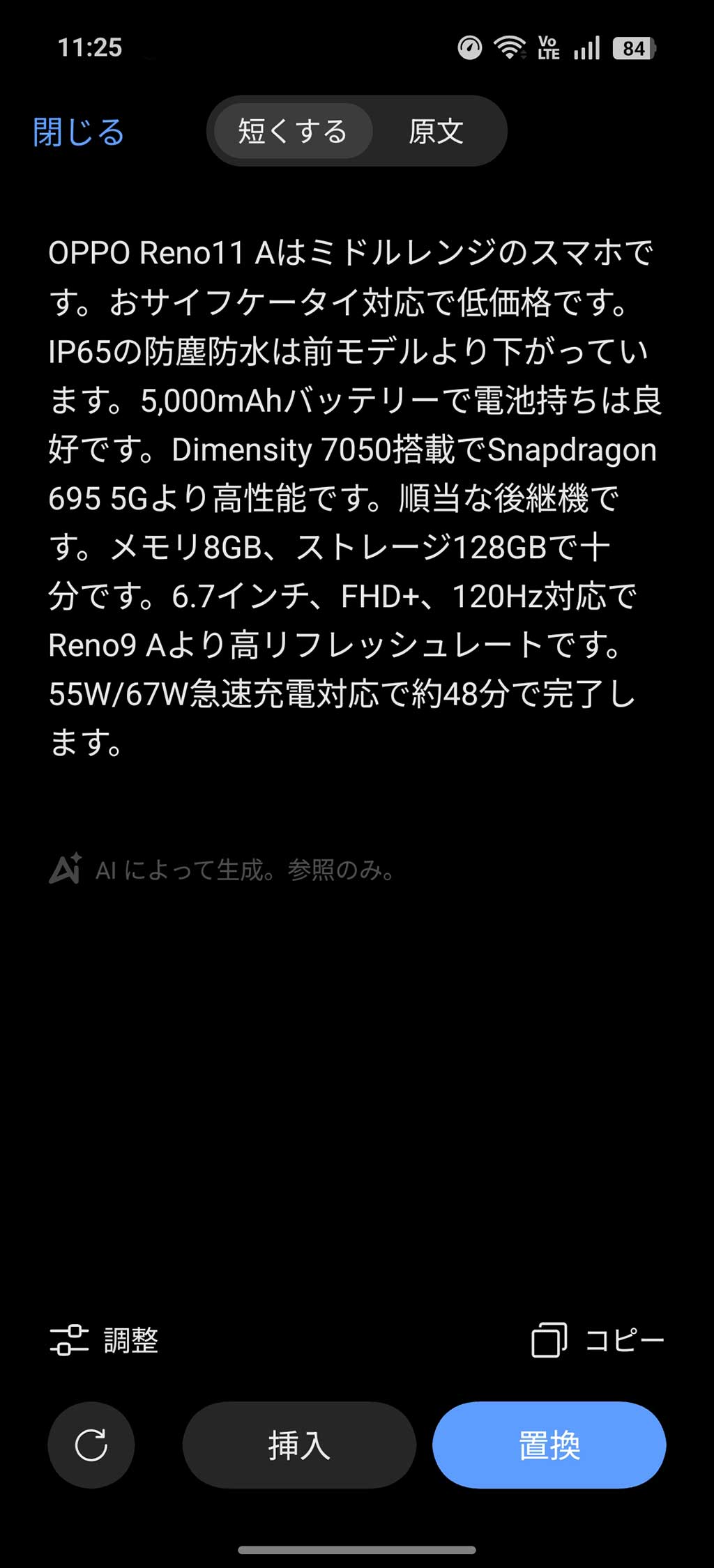Tap 挿入 to insert the text
The width and height of the screenshot is (714, 1568).
click(x=299, y=1445)
